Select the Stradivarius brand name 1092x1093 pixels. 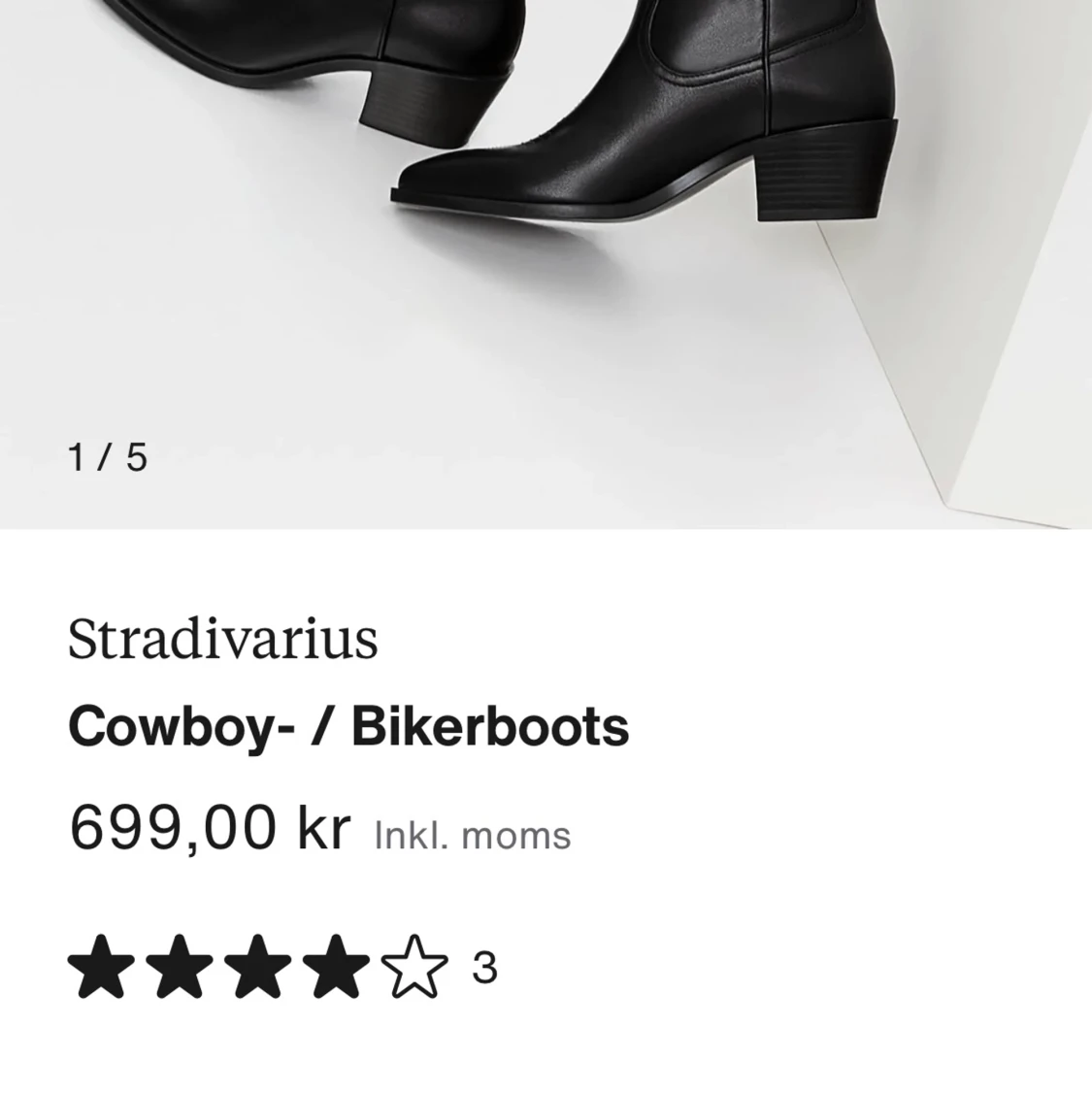tap(223, 638)
